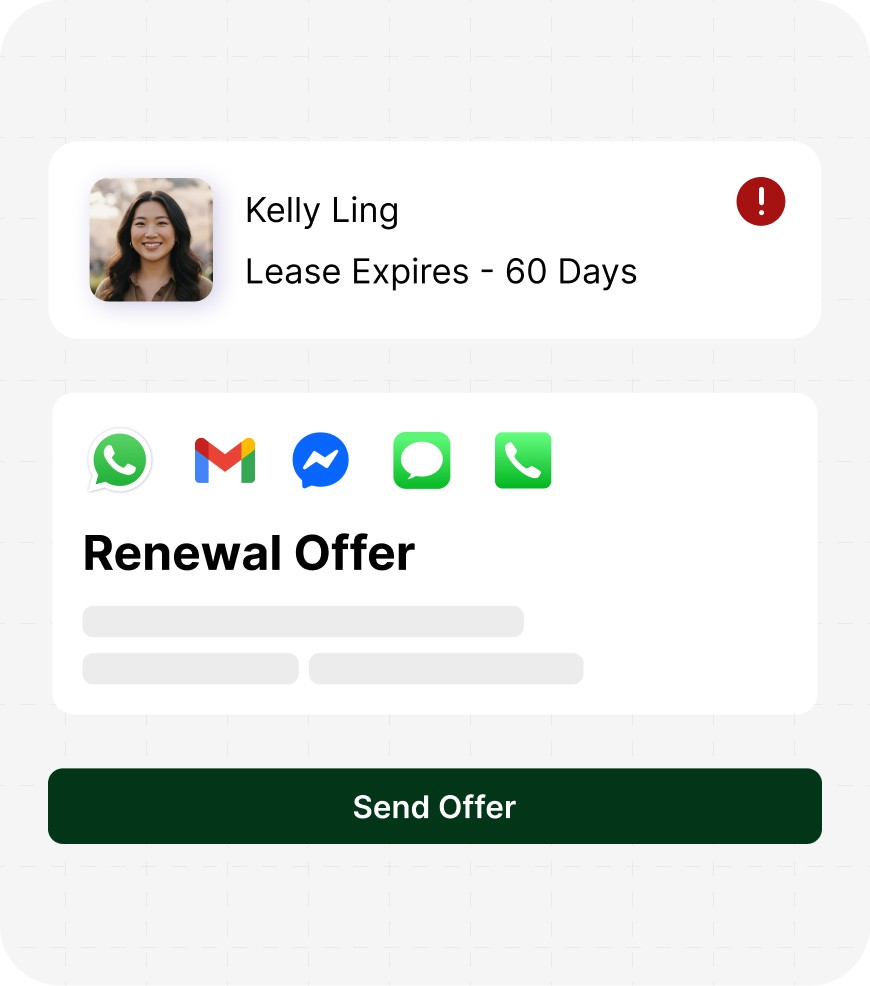Toggle iMessage as the sending channel
Screen dimensions: 870x986
421,460
